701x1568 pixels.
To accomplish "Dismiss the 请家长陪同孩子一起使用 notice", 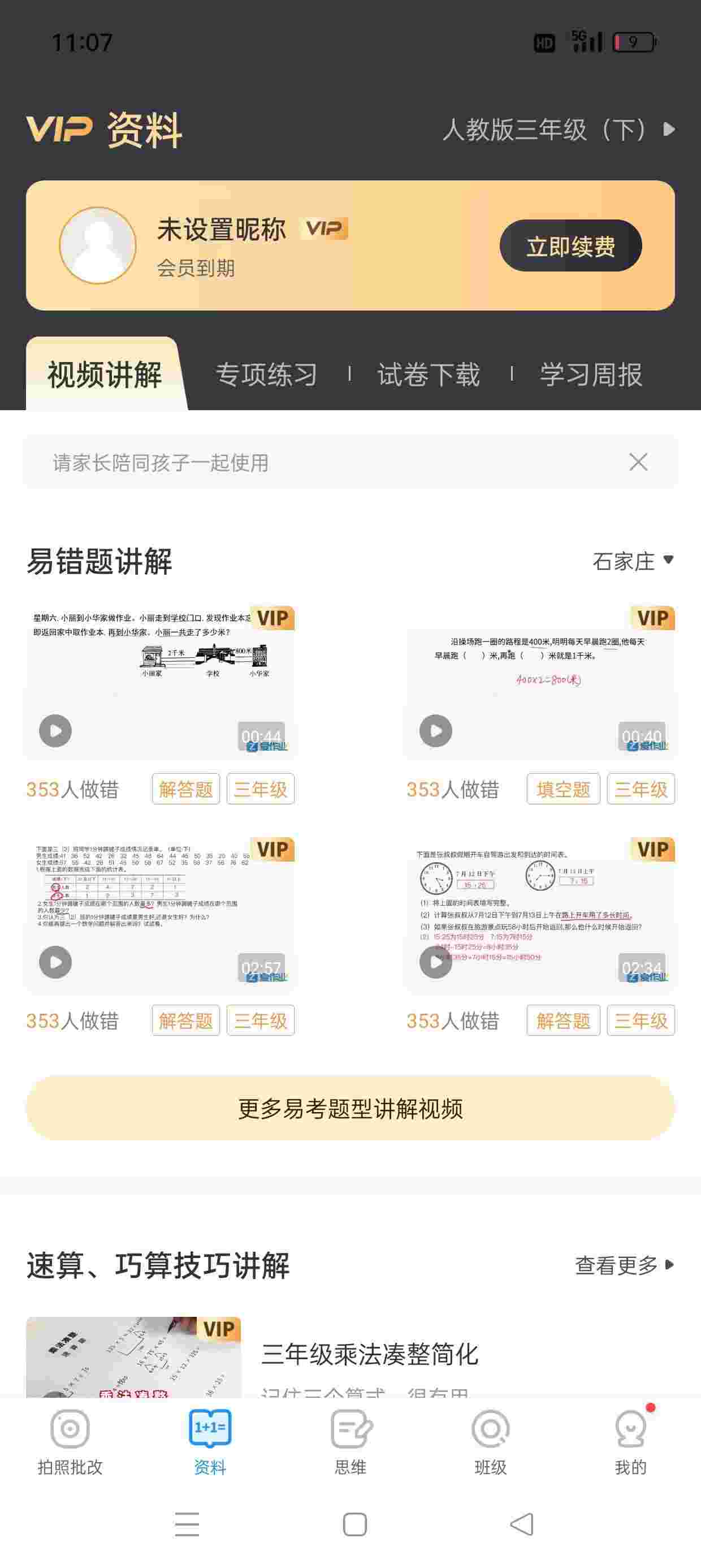I will point(638,462).
